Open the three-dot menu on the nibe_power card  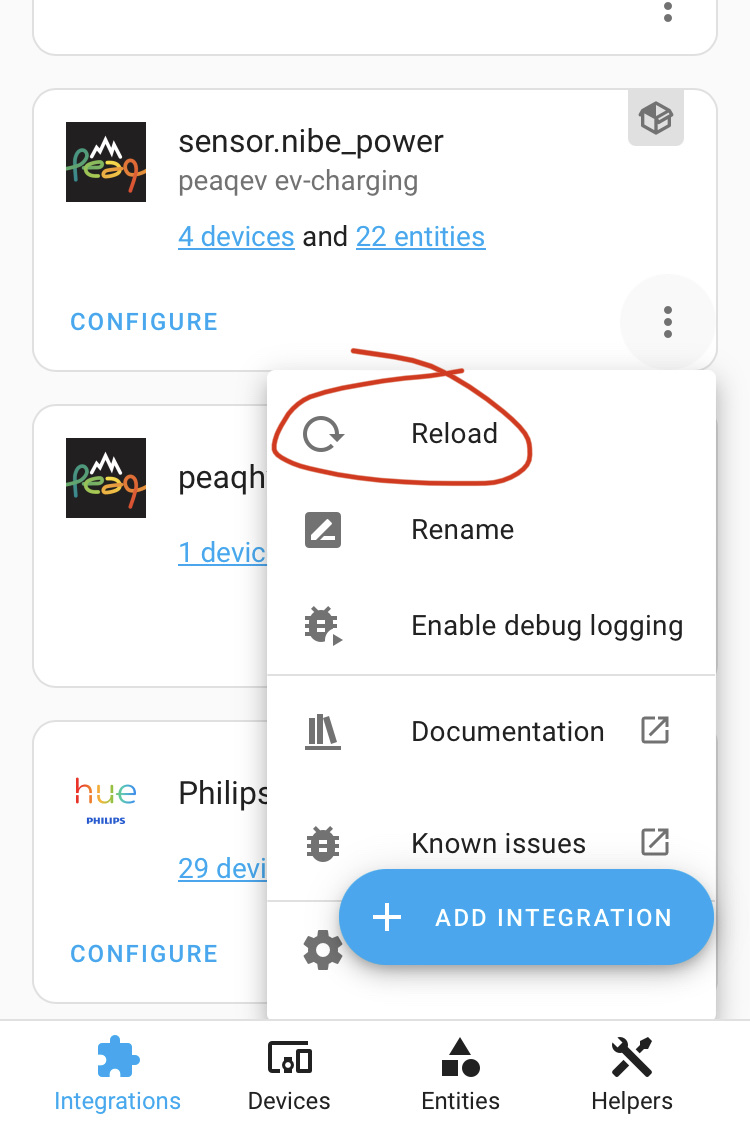667,322
